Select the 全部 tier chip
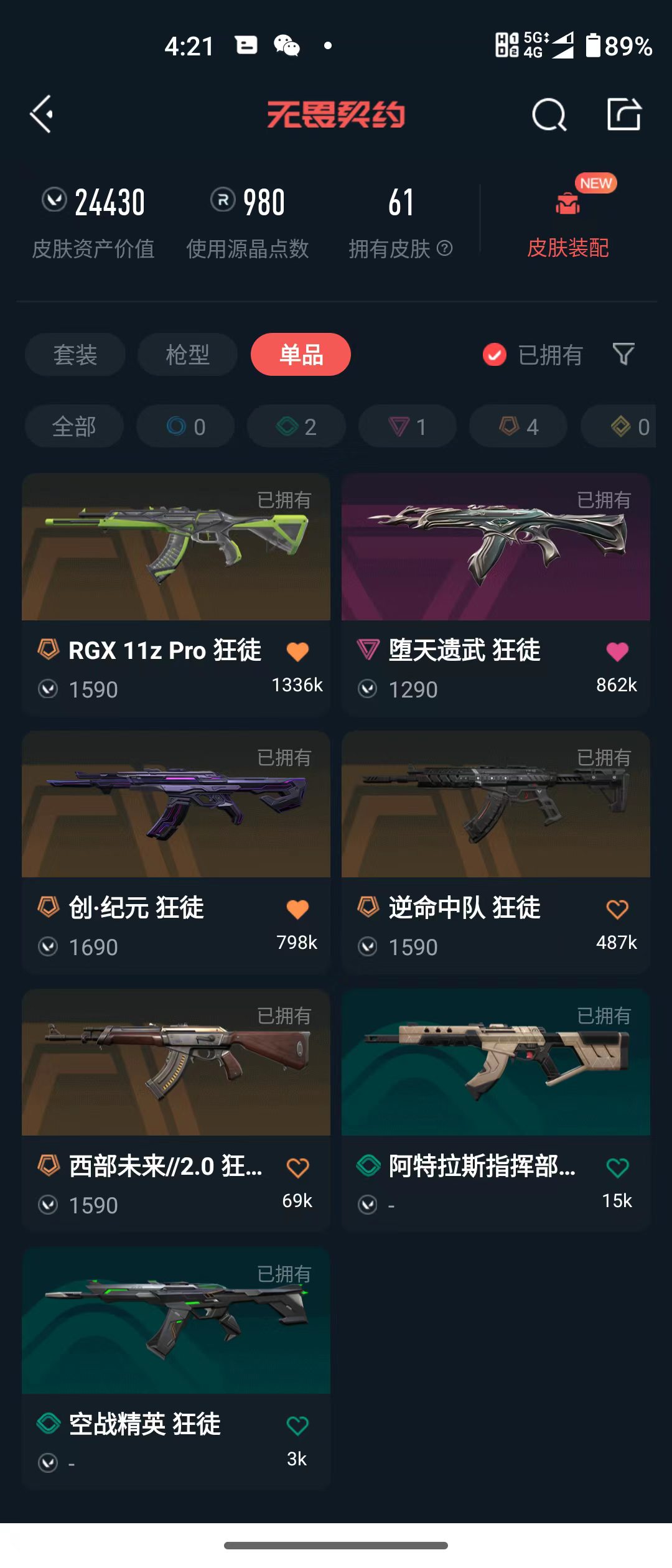672x1568 pixels. [74, 426]
